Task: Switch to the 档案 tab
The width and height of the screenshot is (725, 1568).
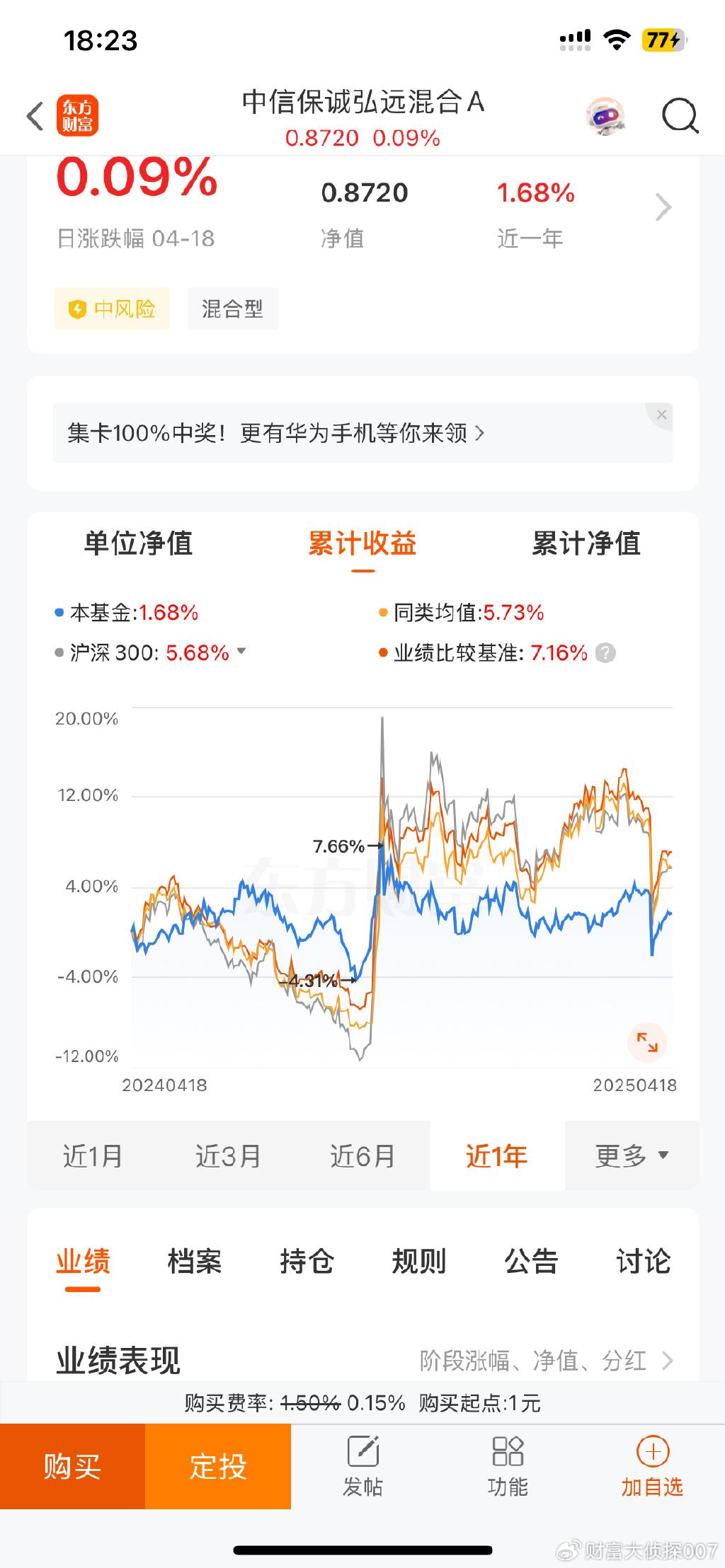Action: pyautogui.click(x=195, y=1262)
